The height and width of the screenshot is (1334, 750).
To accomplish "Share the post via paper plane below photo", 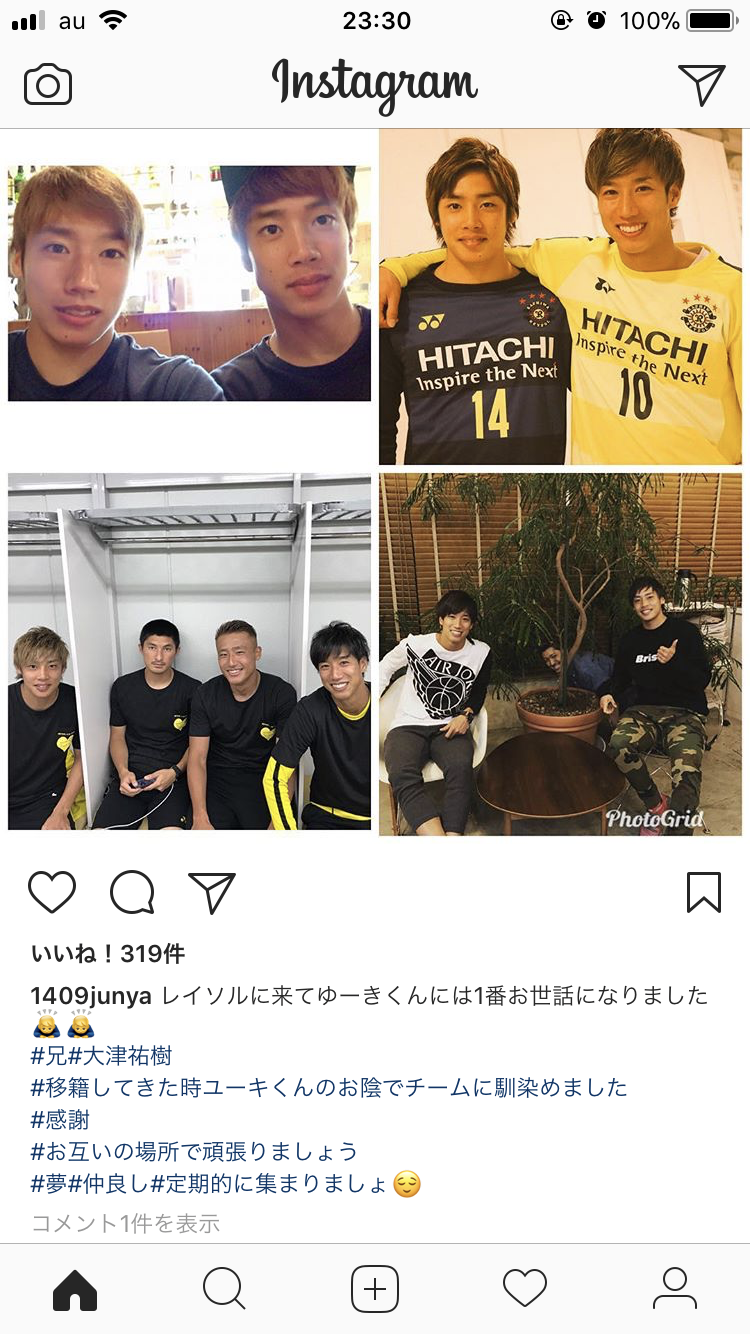I will (211, 892).
